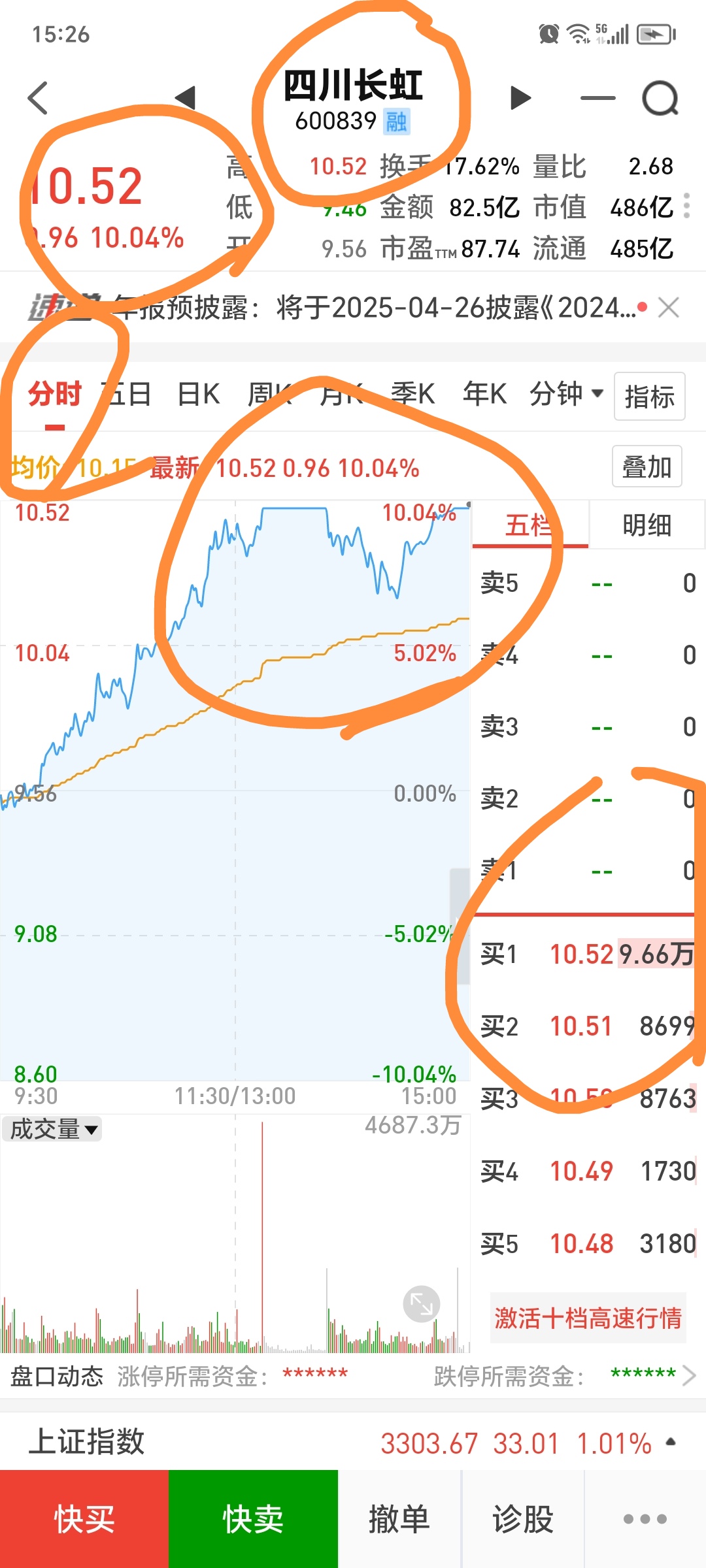This screenshot has width=706, height=1568.
Task: Tap the back arrow to exit stock page
Action: (37, 98)
